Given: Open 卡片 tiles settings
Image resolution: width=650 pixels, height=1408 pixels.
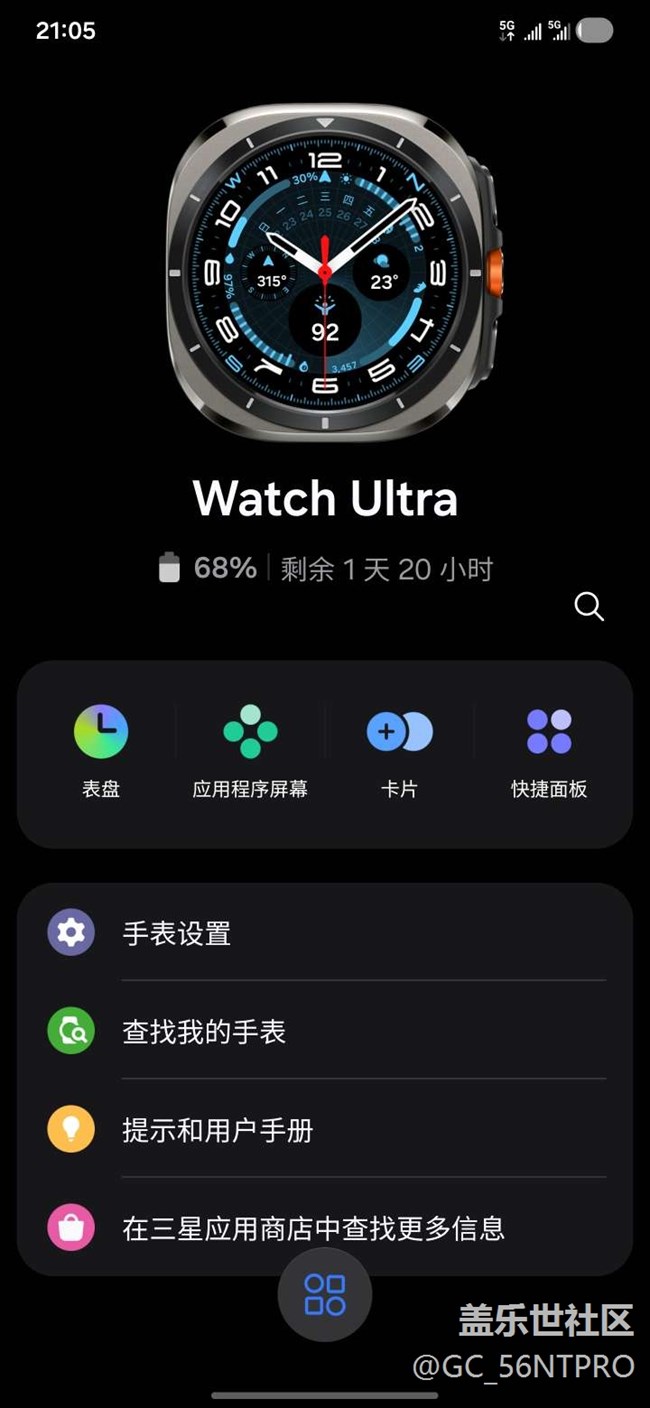Looking at the screenshot, I should 399,752.
